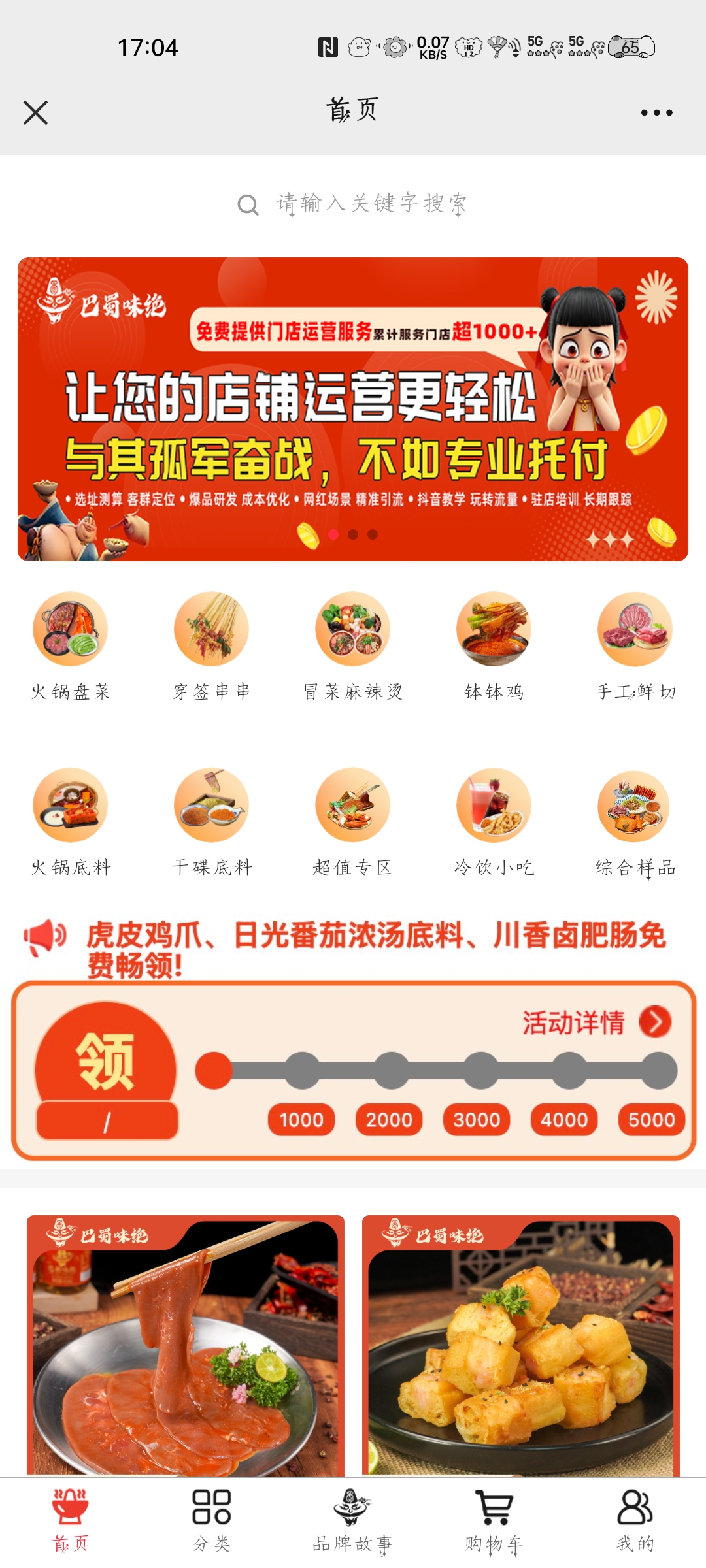Image resolution: width=706 pixels, height=1568 pixels.
Task: Go to the 干碟底料 category
Action: [212, 820]
